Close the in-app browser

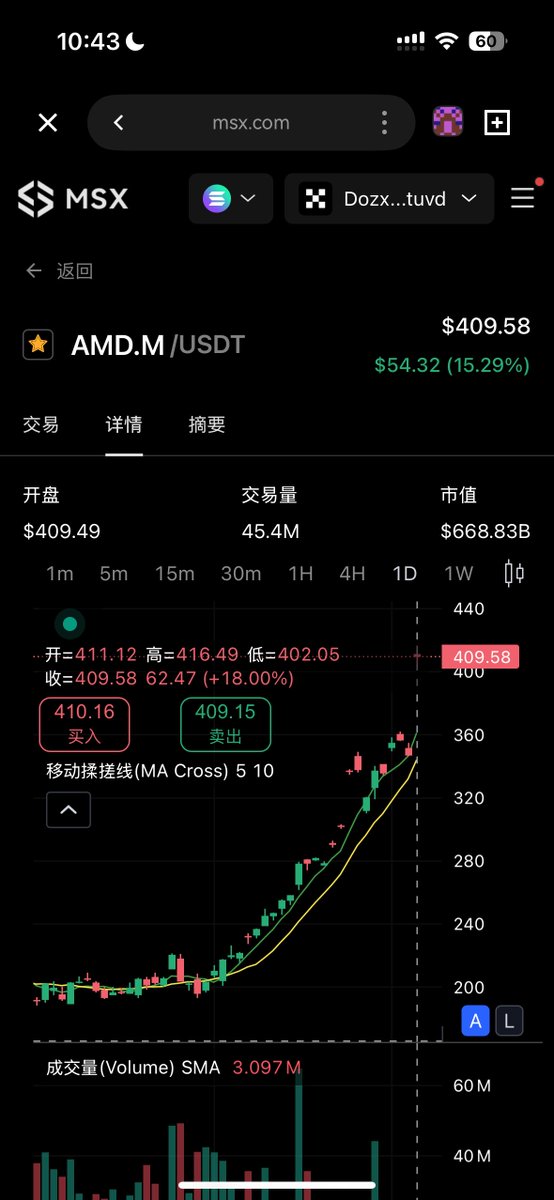tap(48, 123)
